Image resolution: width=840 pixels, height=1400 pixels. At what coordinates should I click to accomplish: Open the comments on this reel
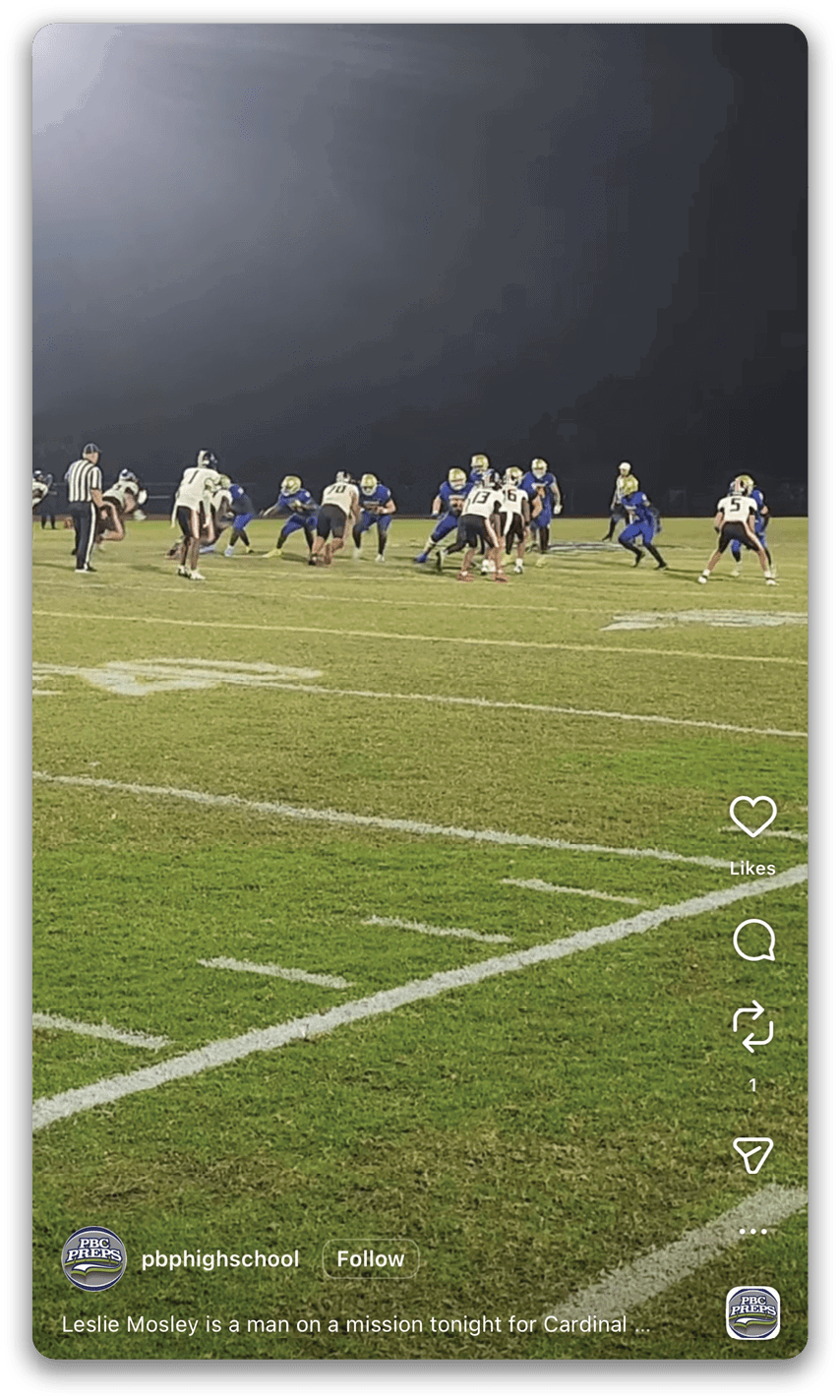pos(753,942)
